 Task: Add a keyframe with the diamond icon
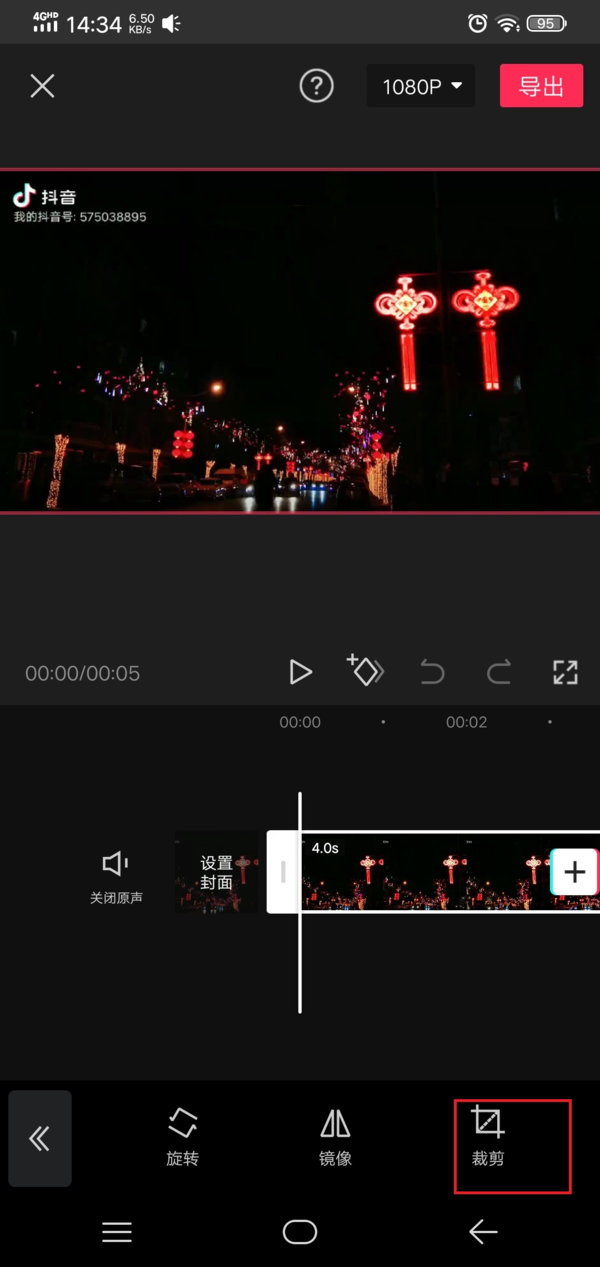(x=365, y=671)
